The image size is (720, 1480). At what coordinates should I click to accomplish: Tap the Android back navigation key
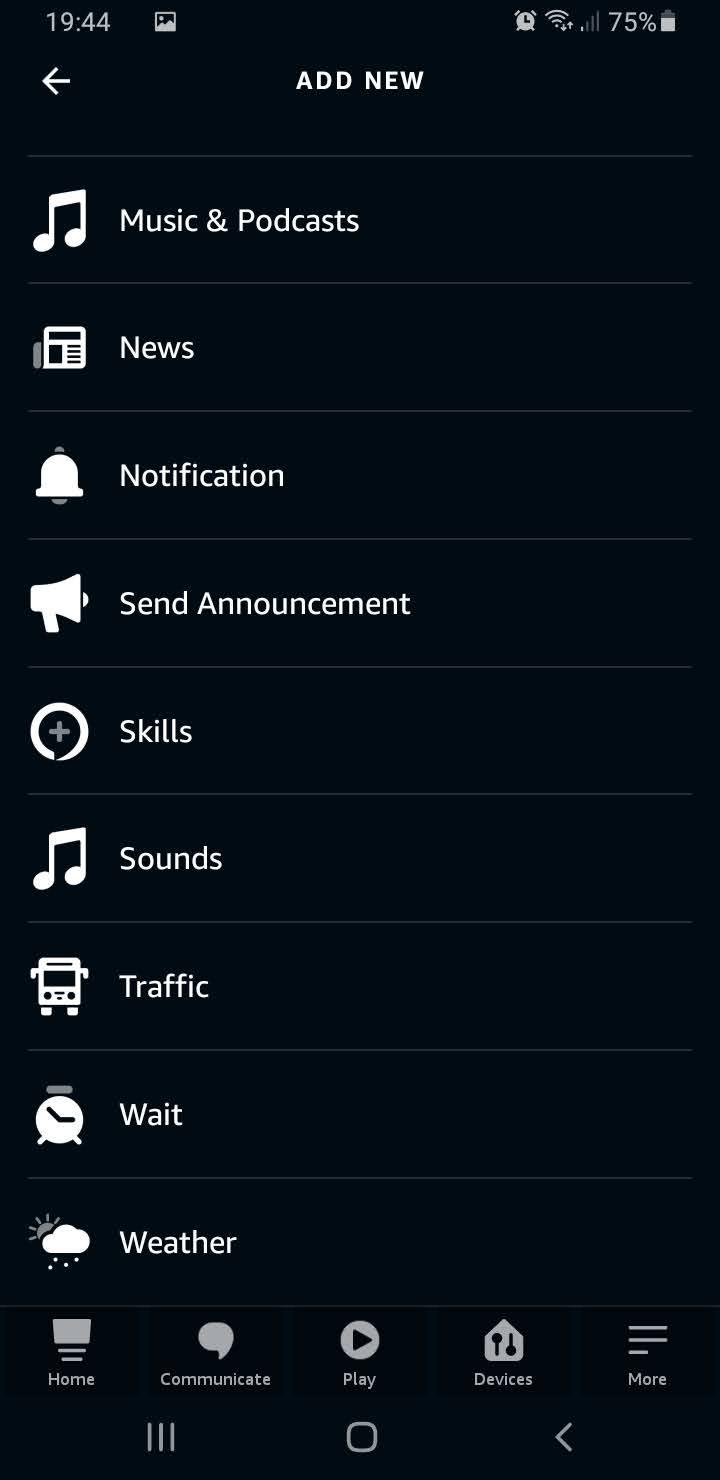coord(562,1437)
